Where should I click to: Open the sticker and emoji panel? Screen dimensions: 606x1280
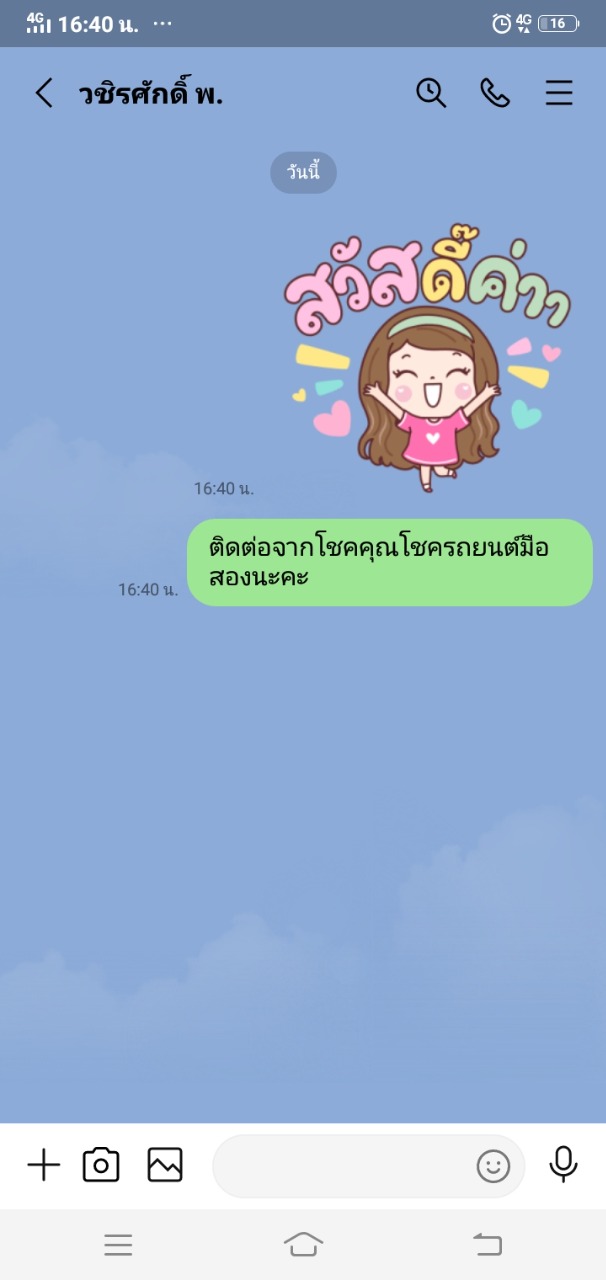click(x=493, y=1166)
